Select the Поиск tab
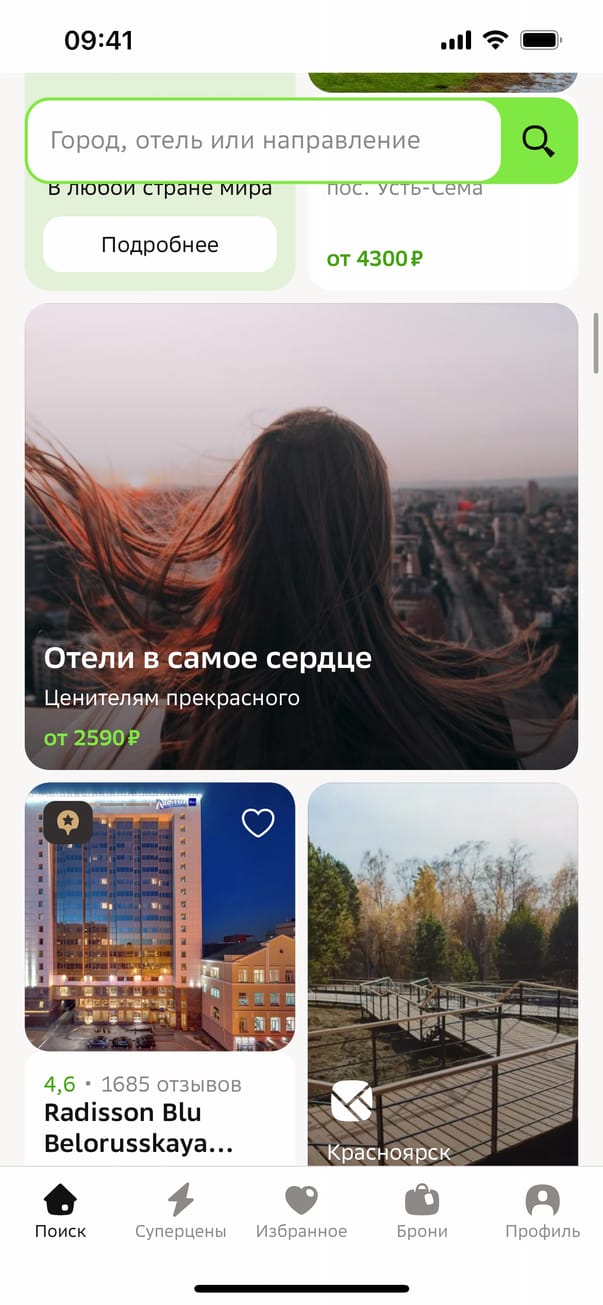603x1305 pixels. coord(61,1211)
